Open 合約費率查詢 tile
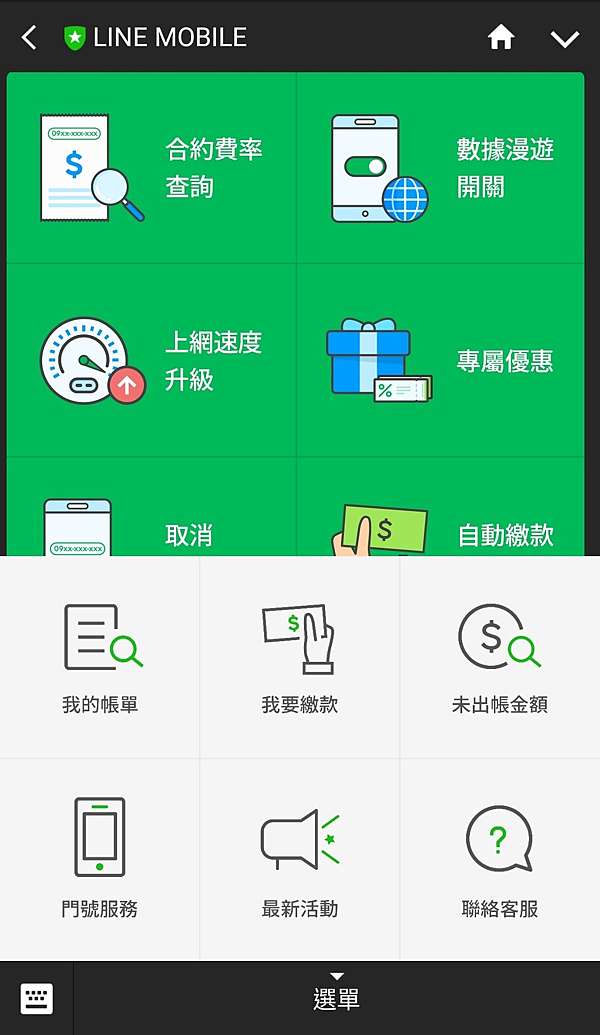 [x=152, y=168]
